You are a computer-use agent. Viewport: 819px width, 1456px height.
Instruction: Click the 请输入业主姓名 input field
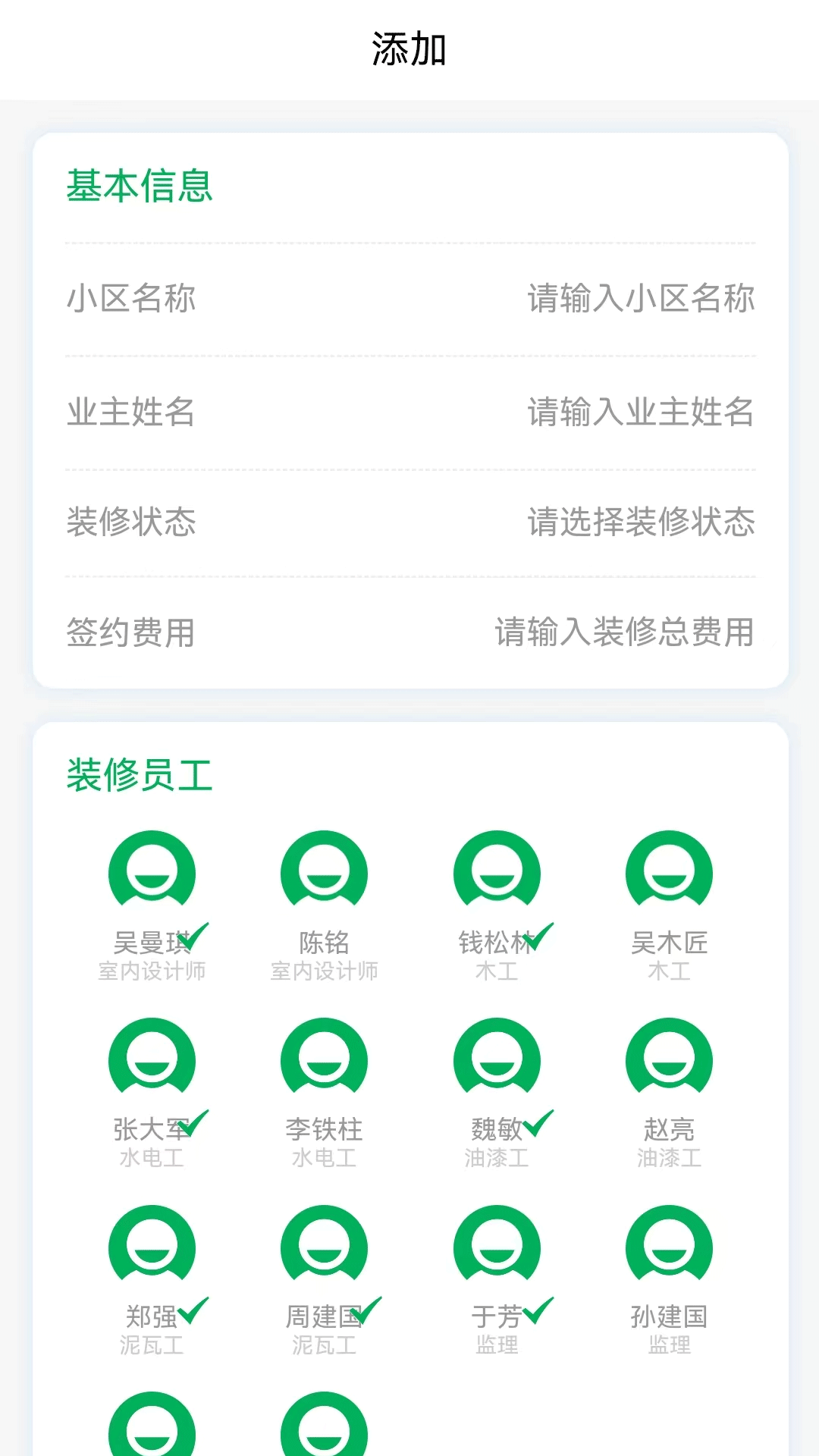click(641, 410)
